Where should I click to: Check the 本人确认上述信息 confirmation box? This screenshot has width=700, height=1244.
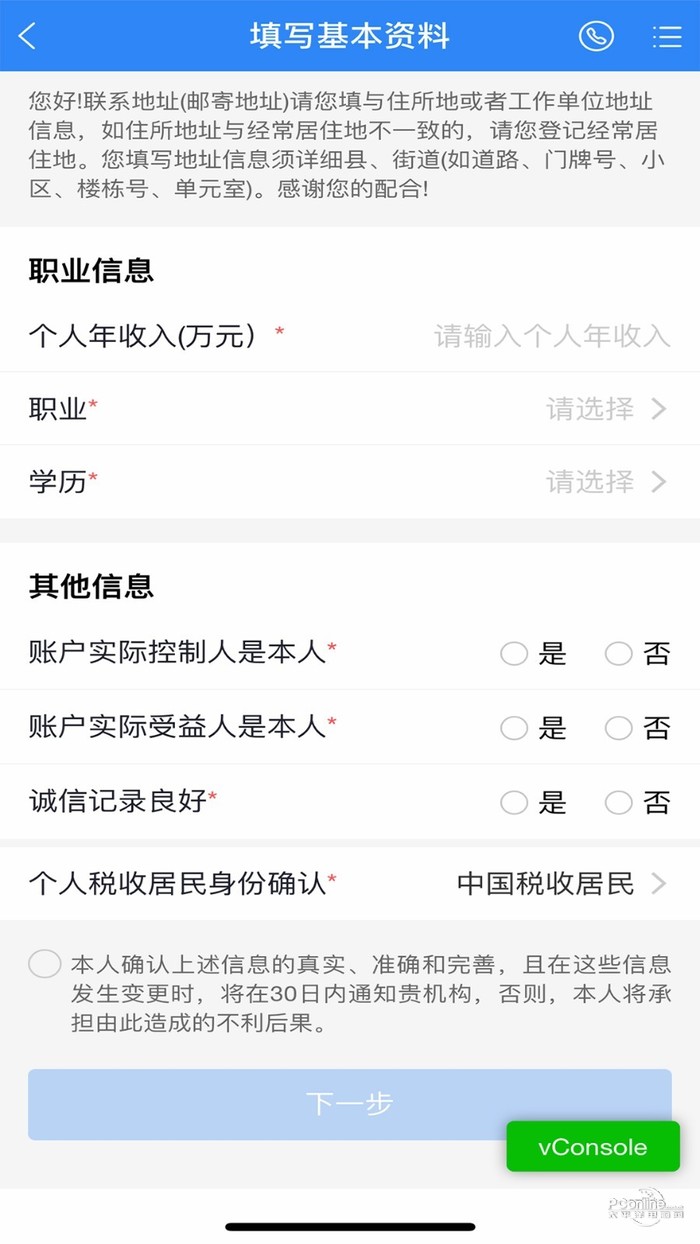(x=45, y=964)
